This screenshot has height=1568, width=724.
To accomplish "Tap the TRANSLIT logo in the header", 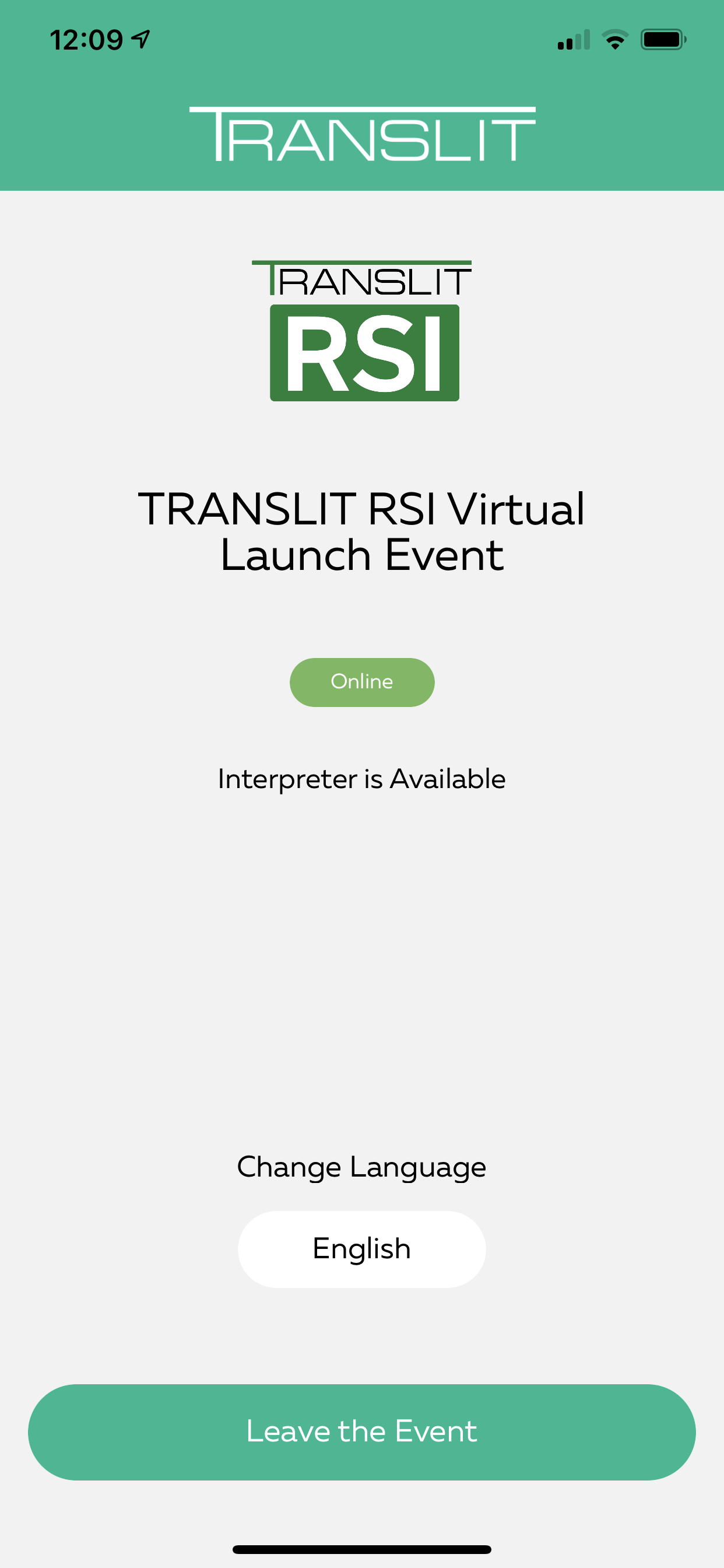I will pyautogui.click(x=362, y=131).
